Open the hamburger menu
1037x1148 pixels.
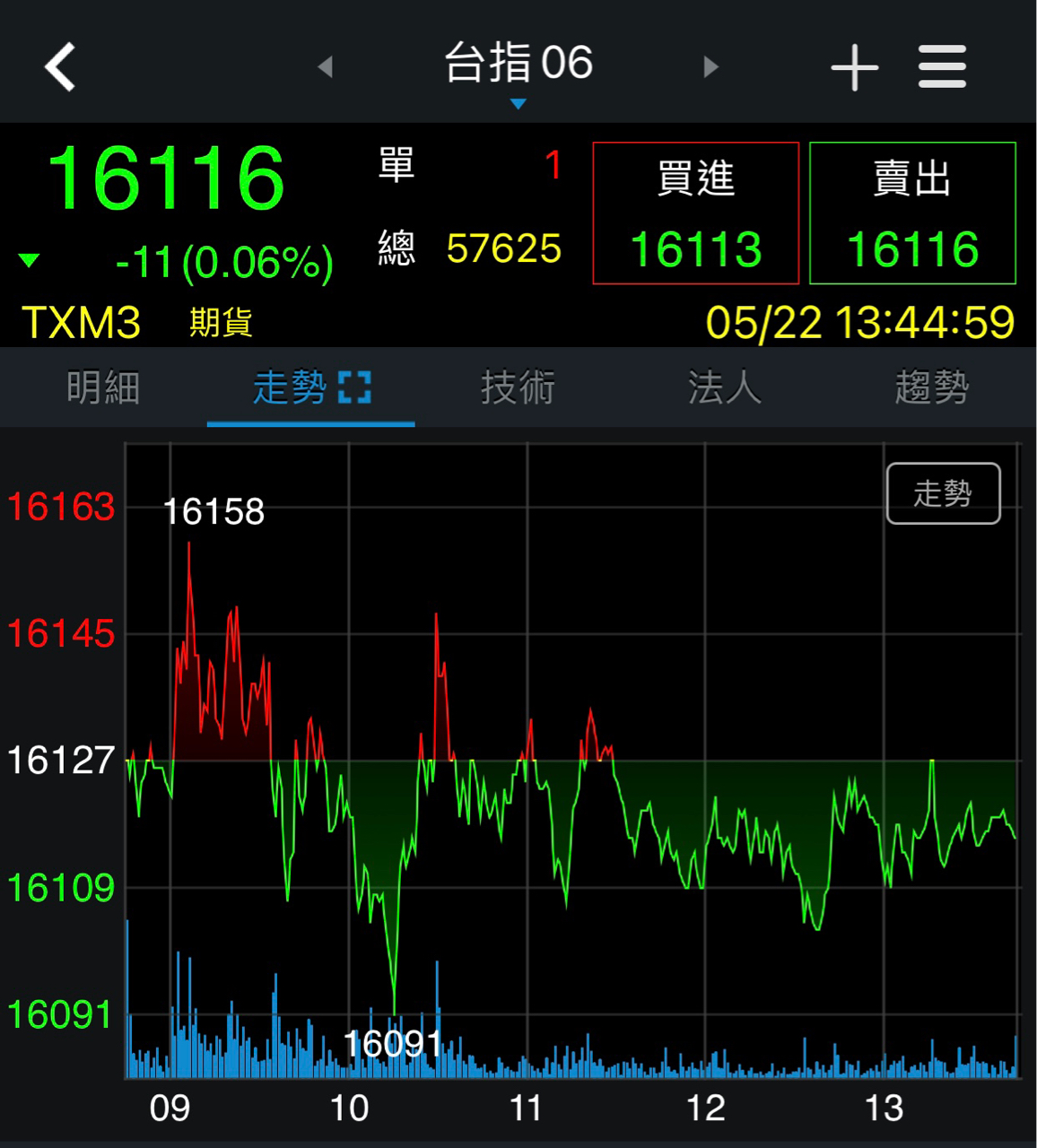(941, 65)
